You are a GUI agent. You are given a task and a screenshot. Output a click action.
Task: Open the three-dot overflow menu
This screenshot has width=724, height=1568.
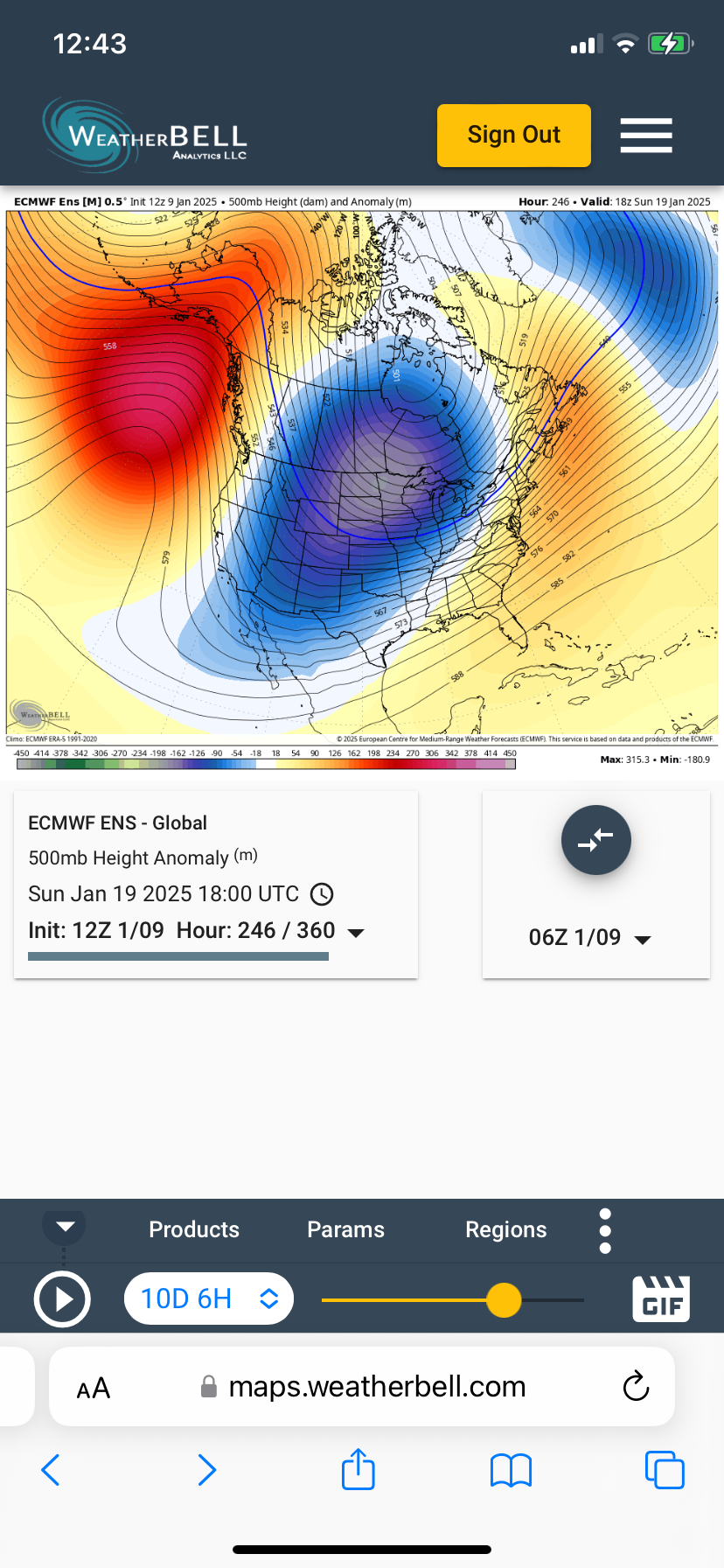605,1231
